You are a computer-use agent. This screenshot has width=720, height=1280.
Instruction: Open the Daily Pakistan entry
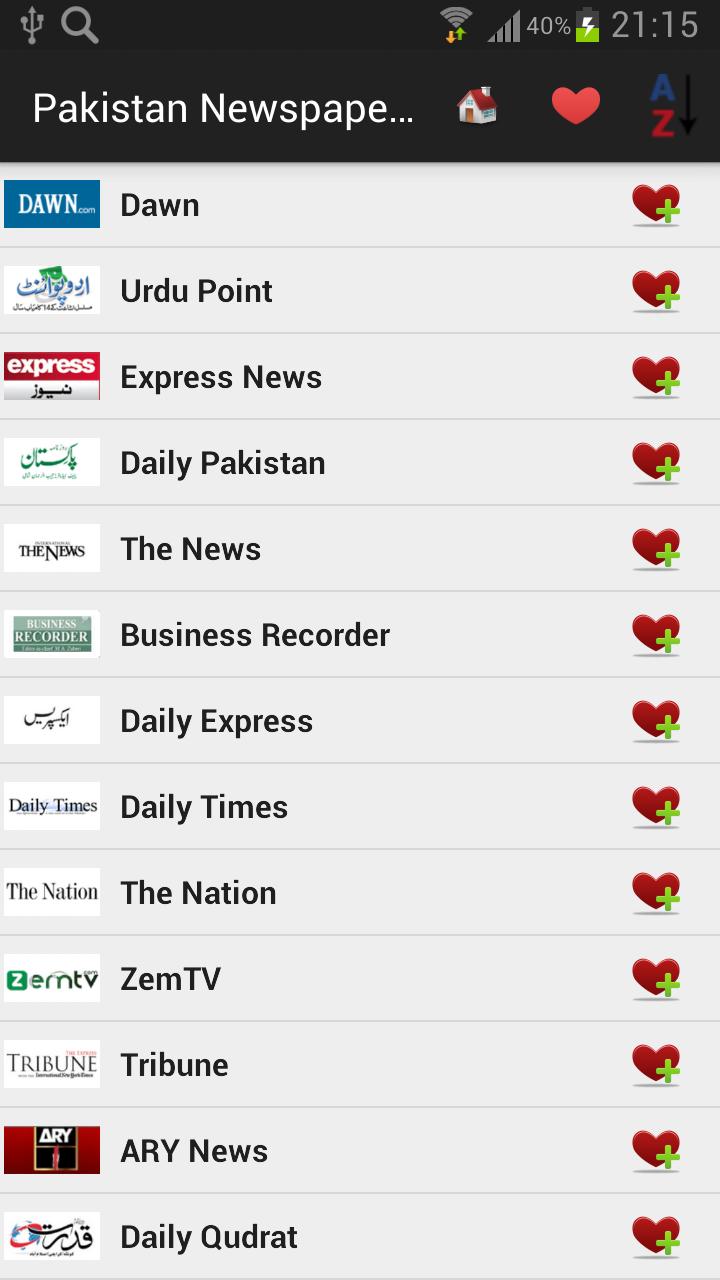(222, 462)
